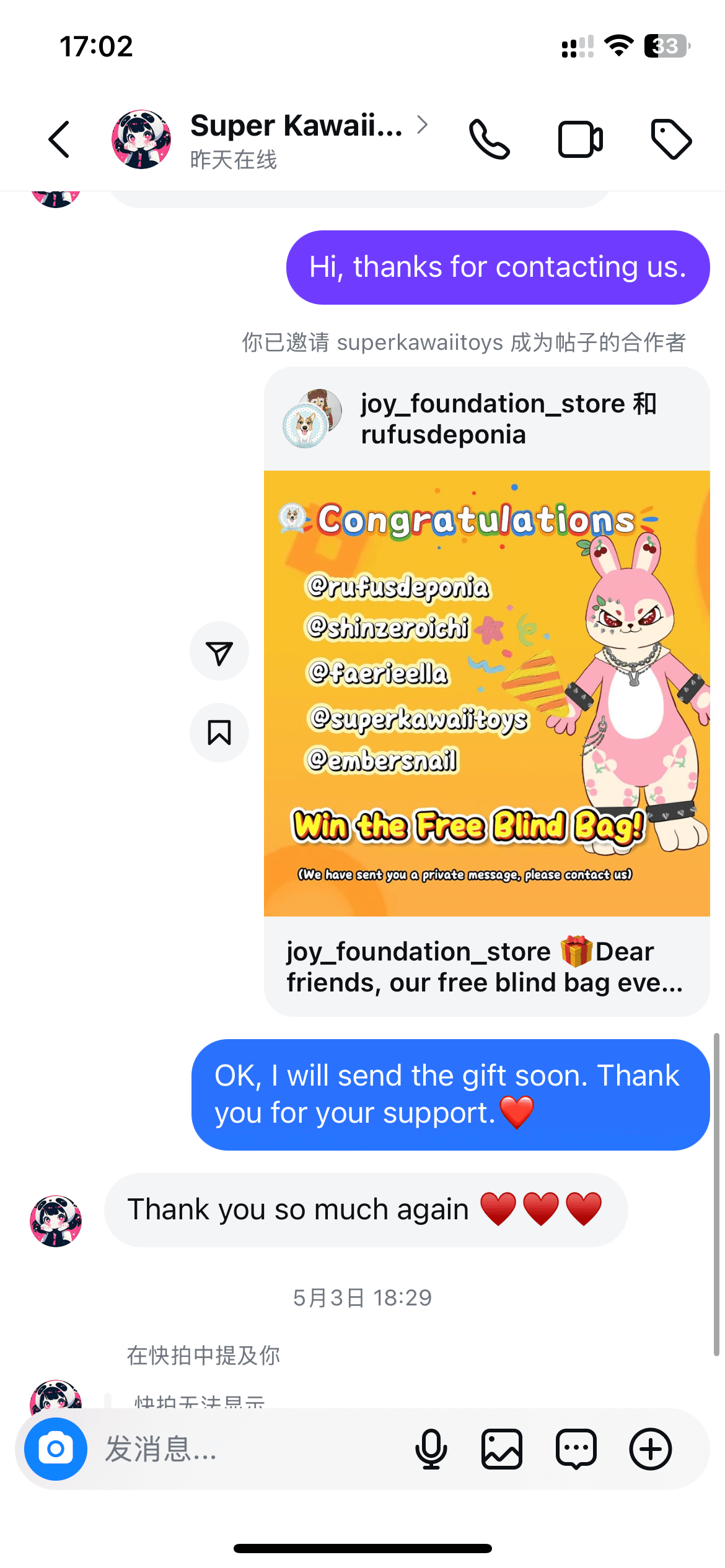The image size is (725, 1568).
Task: Record a voice message
Action: pos(431,1449)
